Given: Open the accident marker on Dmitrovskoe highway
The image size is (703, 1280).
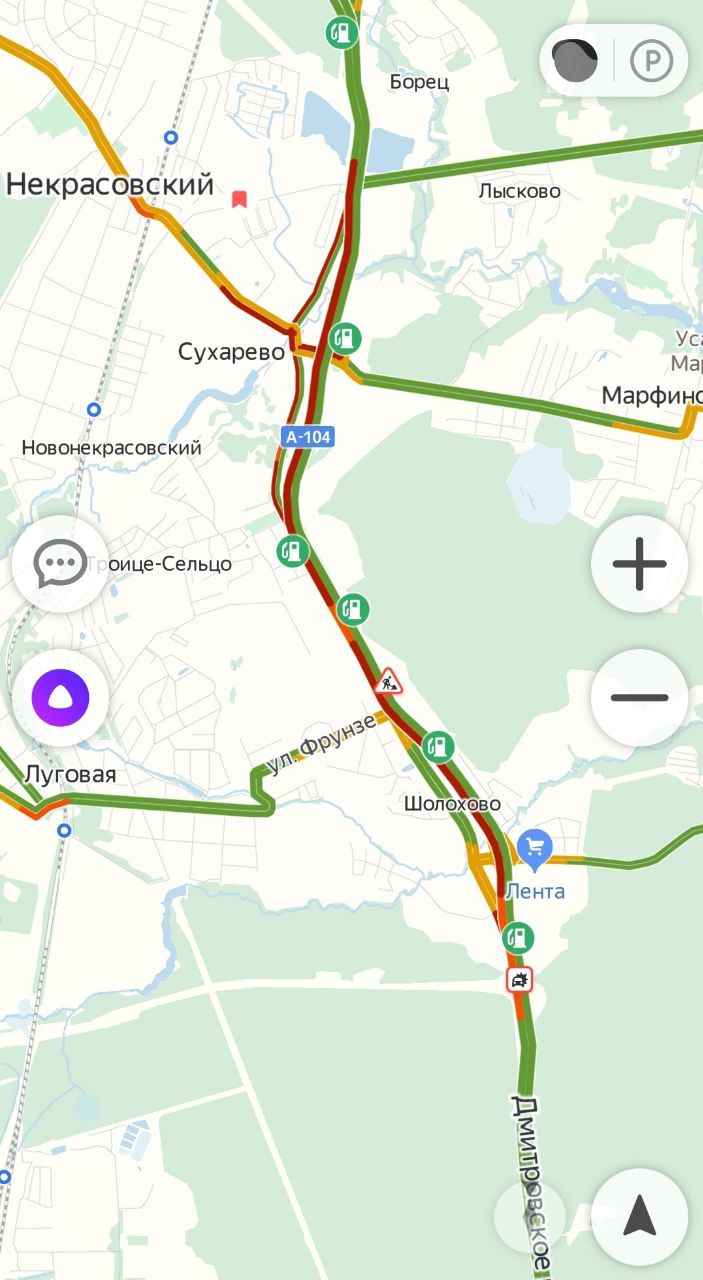Looking at the screenshot, I should [520, 980].
